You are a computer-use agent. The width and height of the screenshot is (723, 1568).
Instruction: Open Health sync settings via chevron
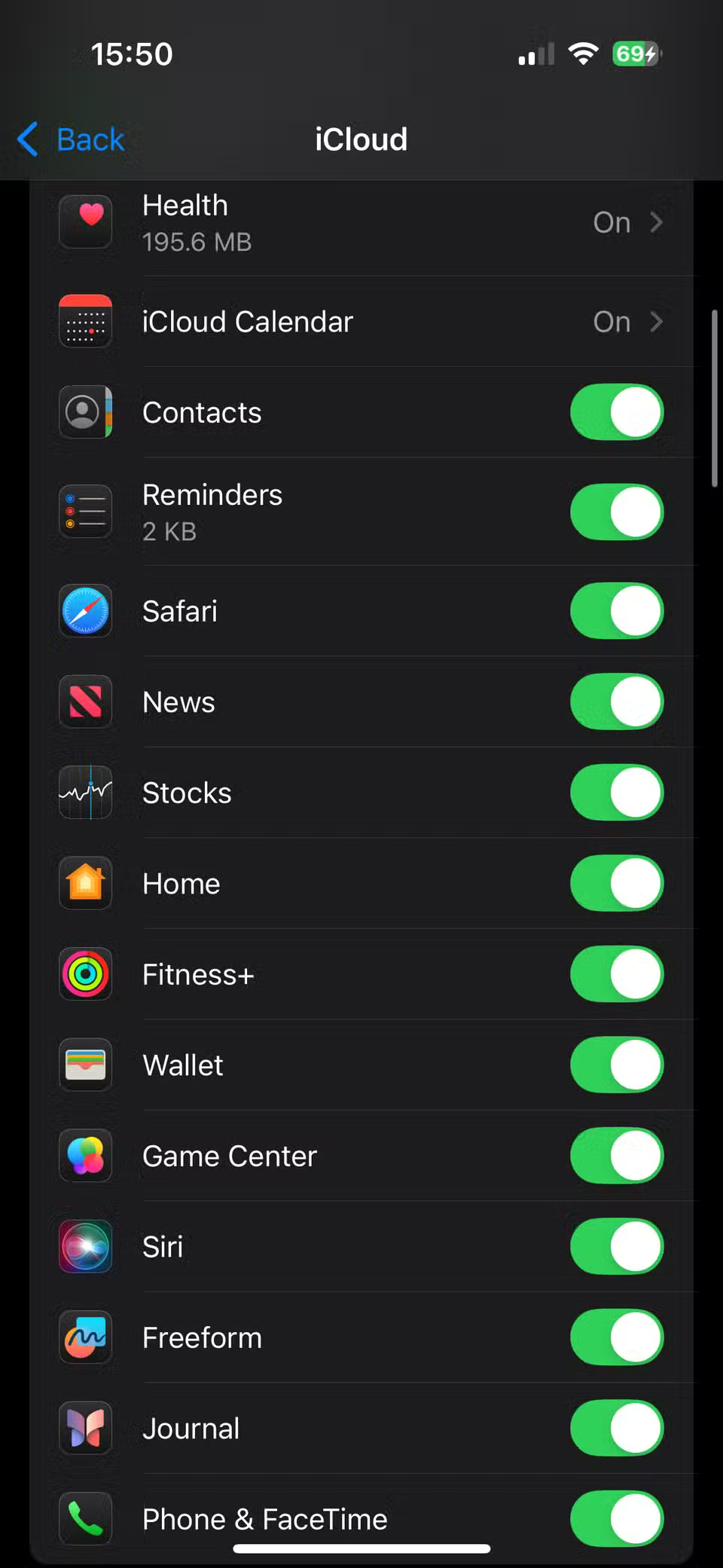[x=655, y=222]
